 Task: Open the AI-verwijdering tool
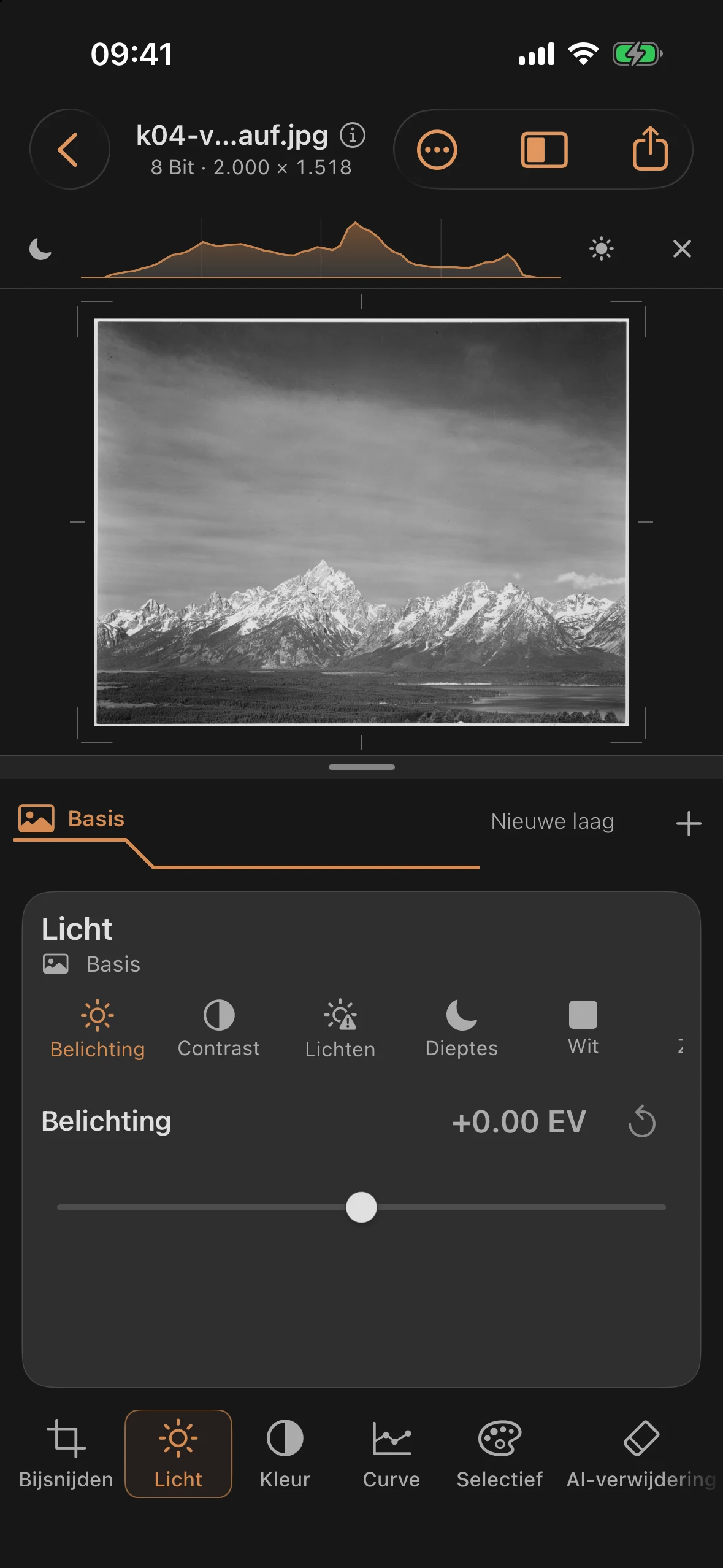click(641, 1454)
